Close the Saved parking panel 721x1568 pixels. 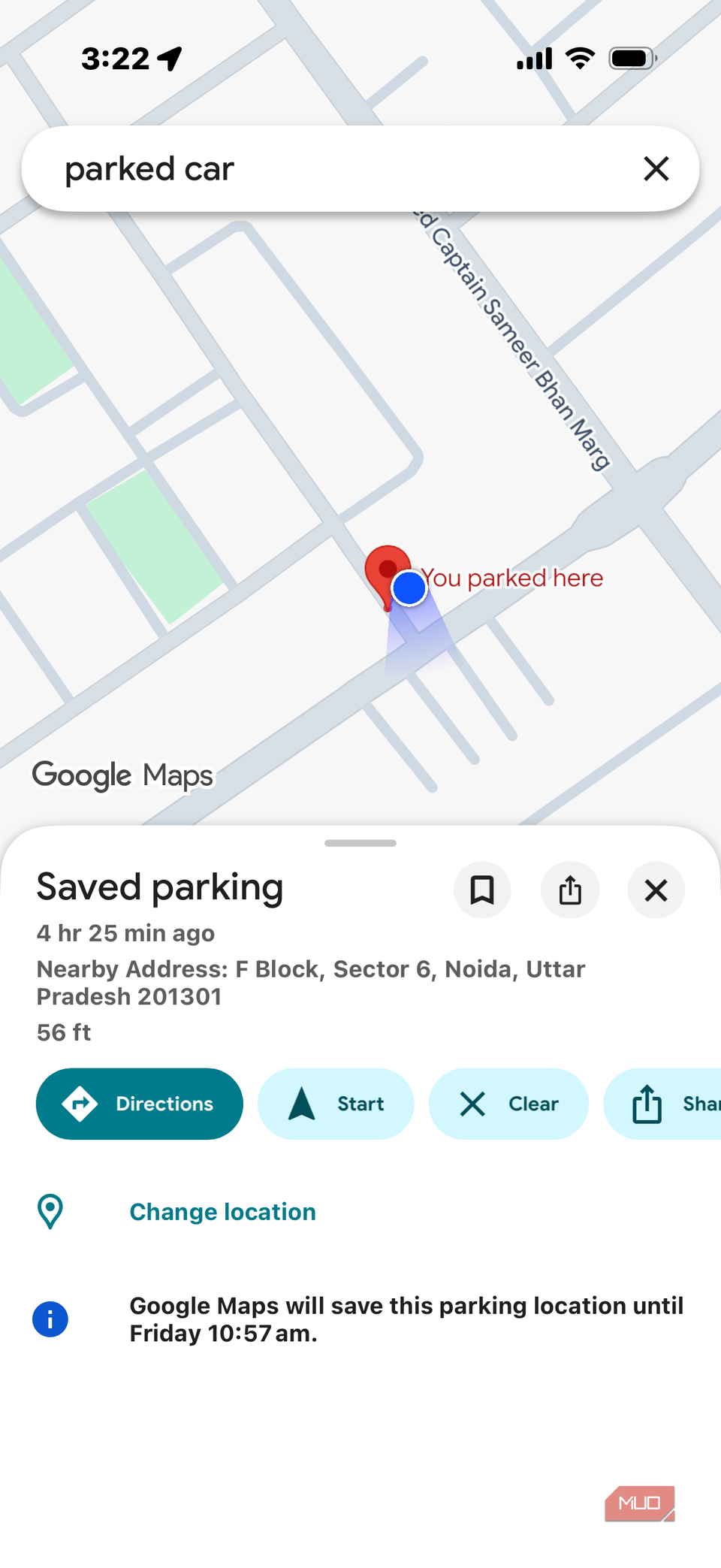tap(656, 890)
